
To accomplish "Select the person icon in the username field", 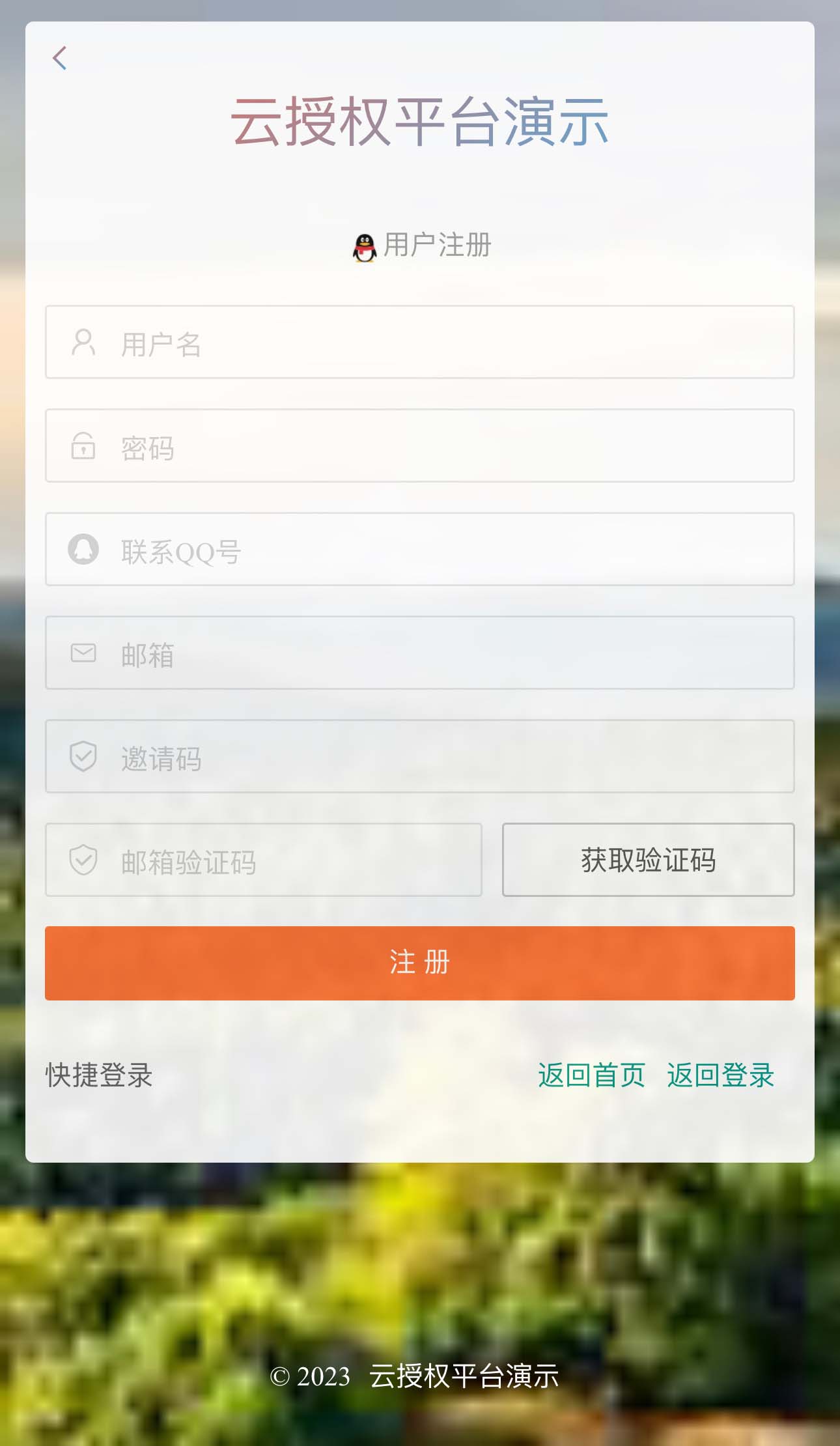I will [x=84, y=341].
